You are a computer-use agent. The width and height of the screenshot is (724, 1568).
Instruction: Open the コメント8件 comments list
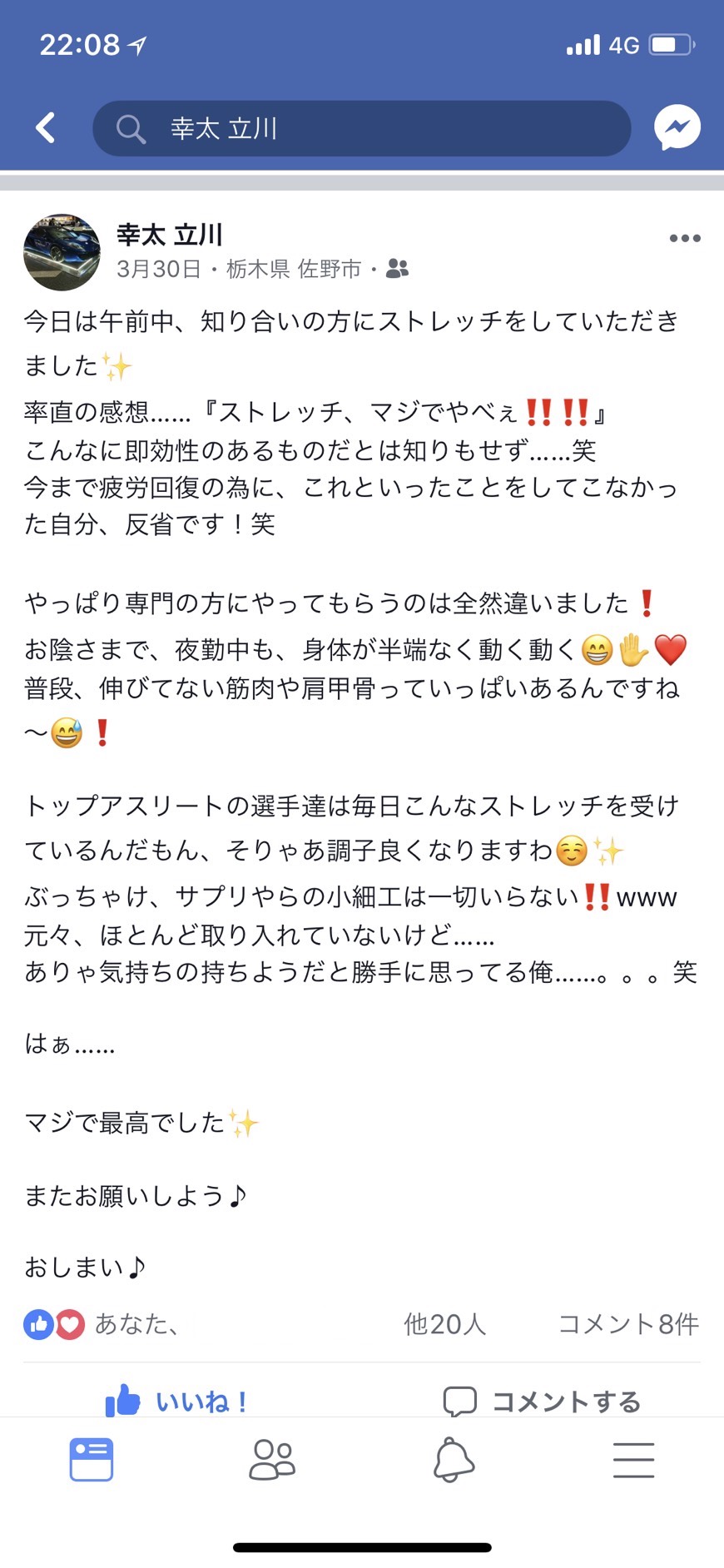coord(628,1323)
